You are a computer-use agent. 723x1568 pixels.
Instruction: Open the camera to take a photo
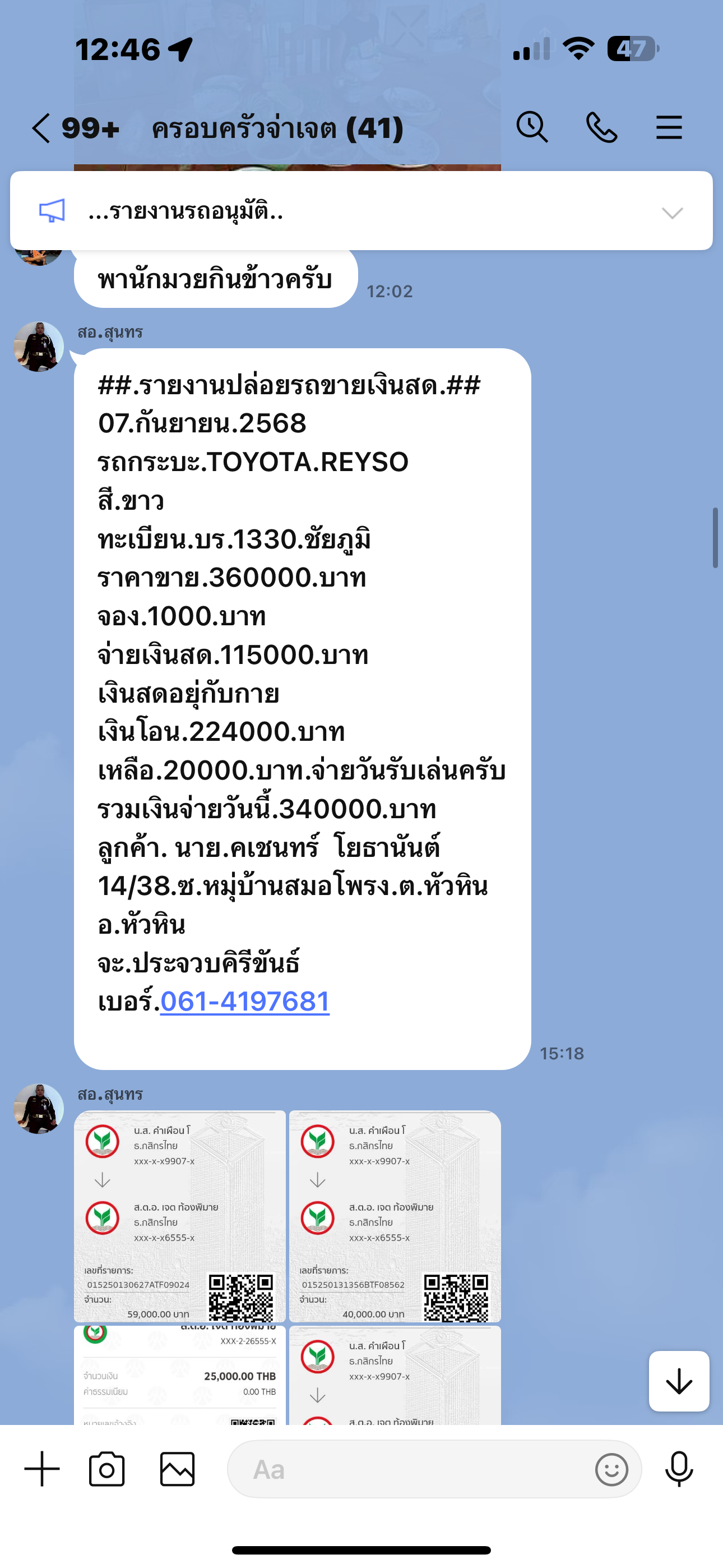(x=107, y=1469)
